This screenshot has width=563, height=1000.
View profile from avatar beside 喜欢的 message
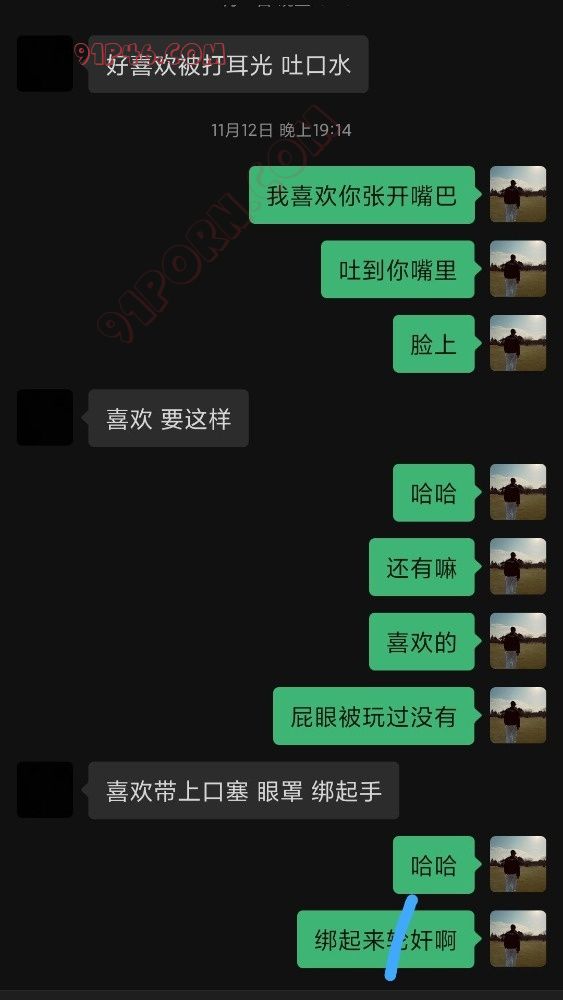(x=518, y=641)
